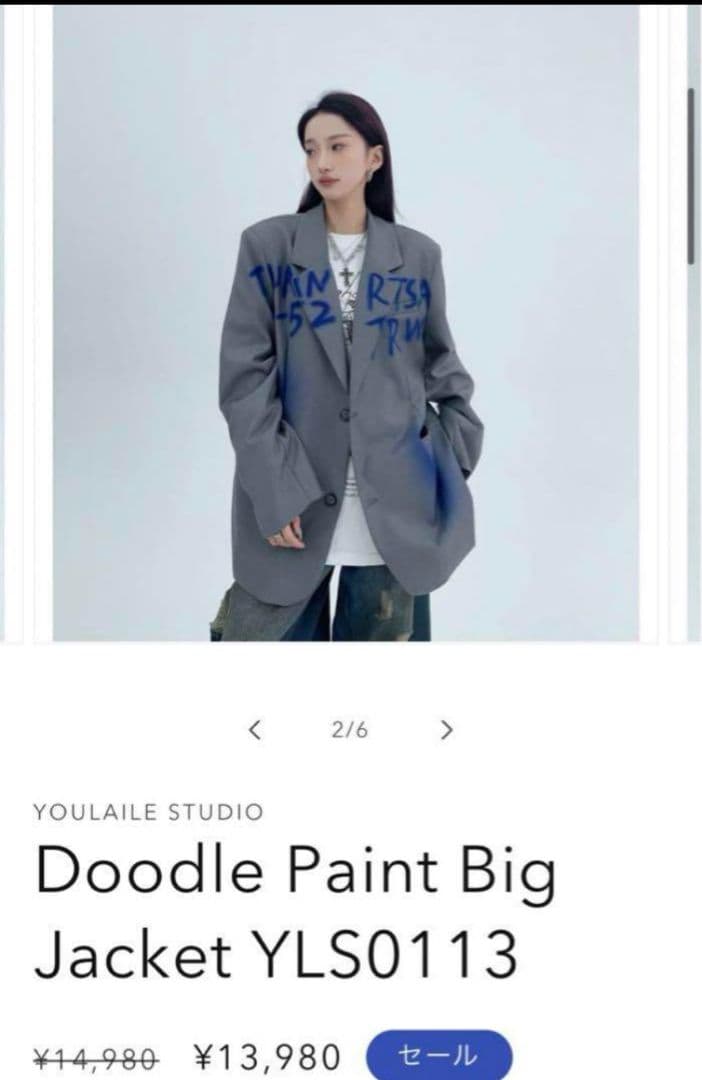
Task: Visit the YOULAILE STUDIO brand page
Action: (149, 812)
